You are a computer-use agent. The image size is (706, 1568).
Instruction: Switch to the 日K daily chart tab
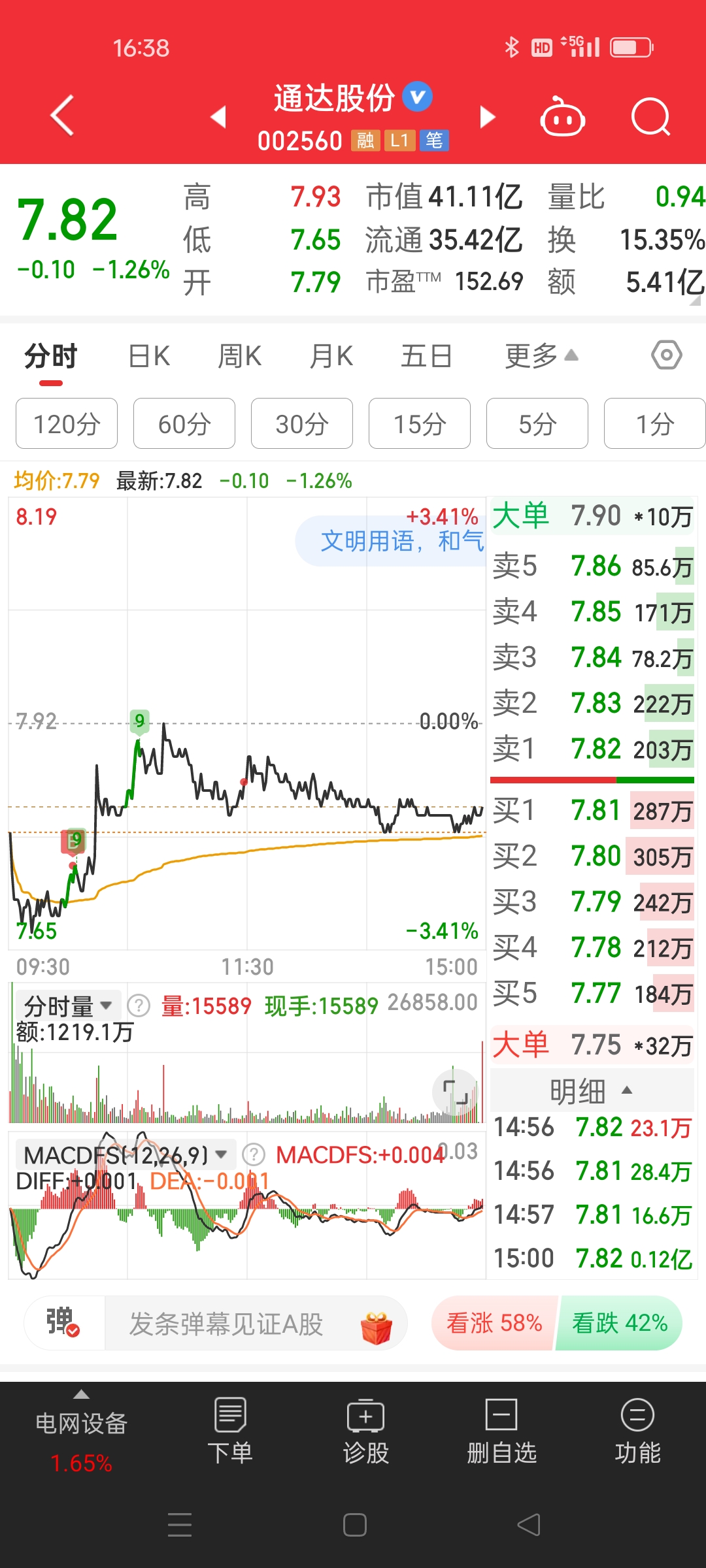(x=148, y=355)
